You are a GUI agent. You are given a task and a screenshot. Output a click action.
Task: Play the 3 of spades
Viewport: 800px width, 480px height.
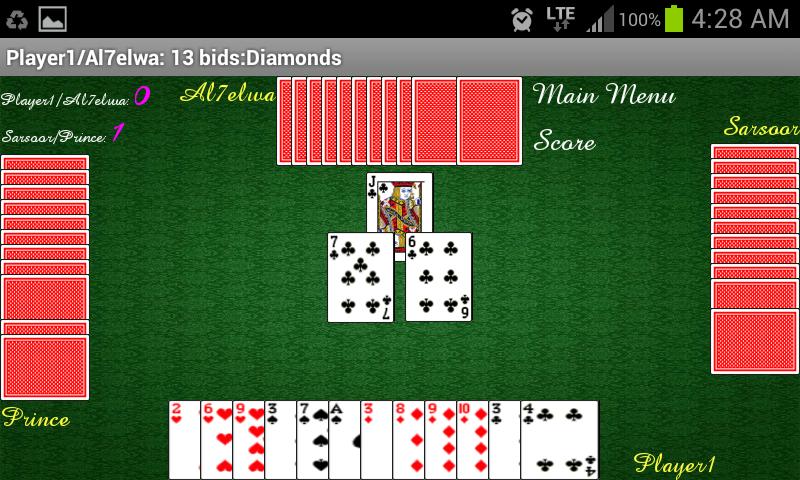[x=279, y=440]
